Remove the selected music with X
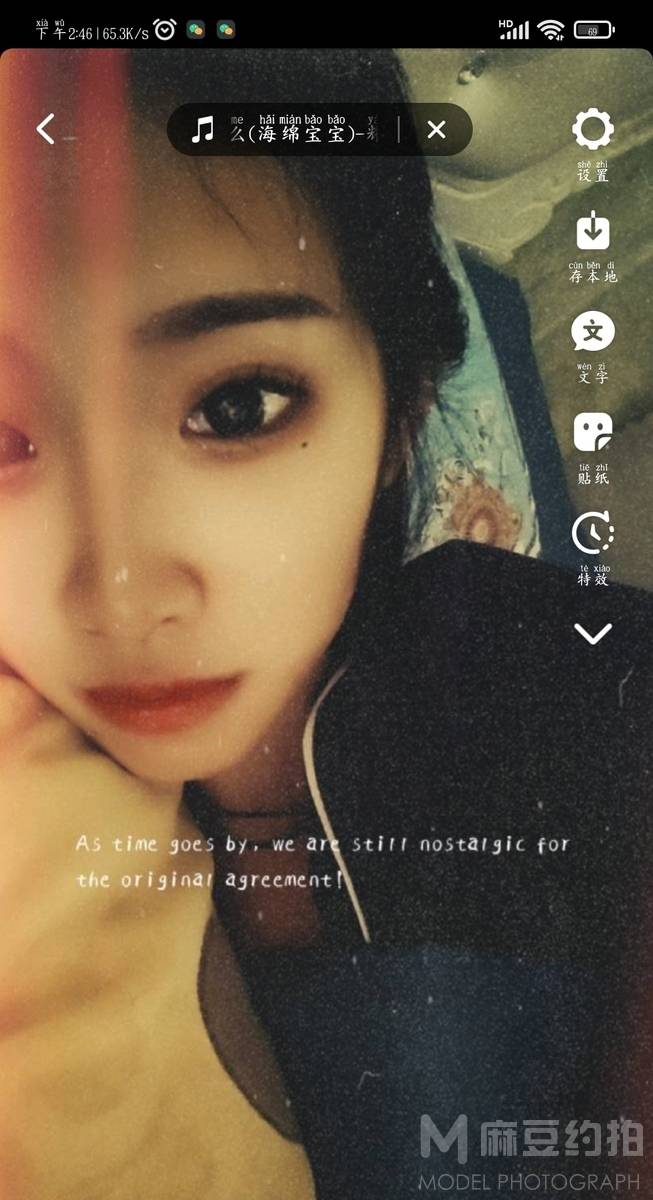 (436, 130)
